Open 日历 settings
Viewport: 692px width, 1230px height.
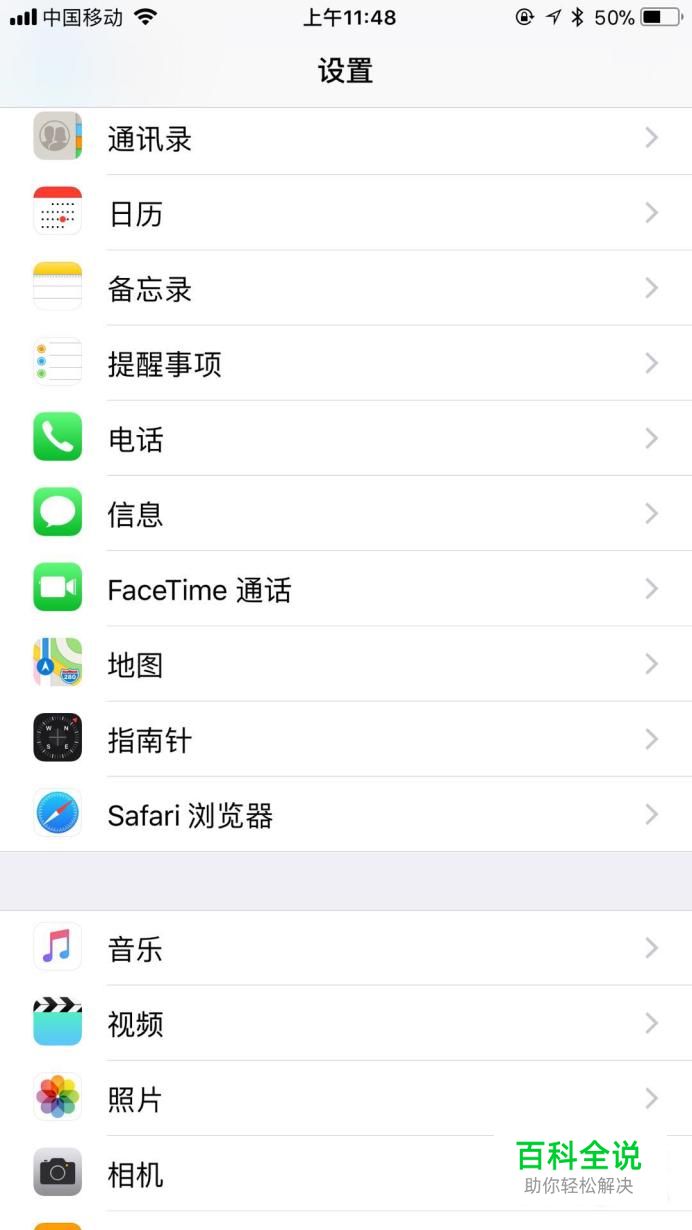click(346, 214)
